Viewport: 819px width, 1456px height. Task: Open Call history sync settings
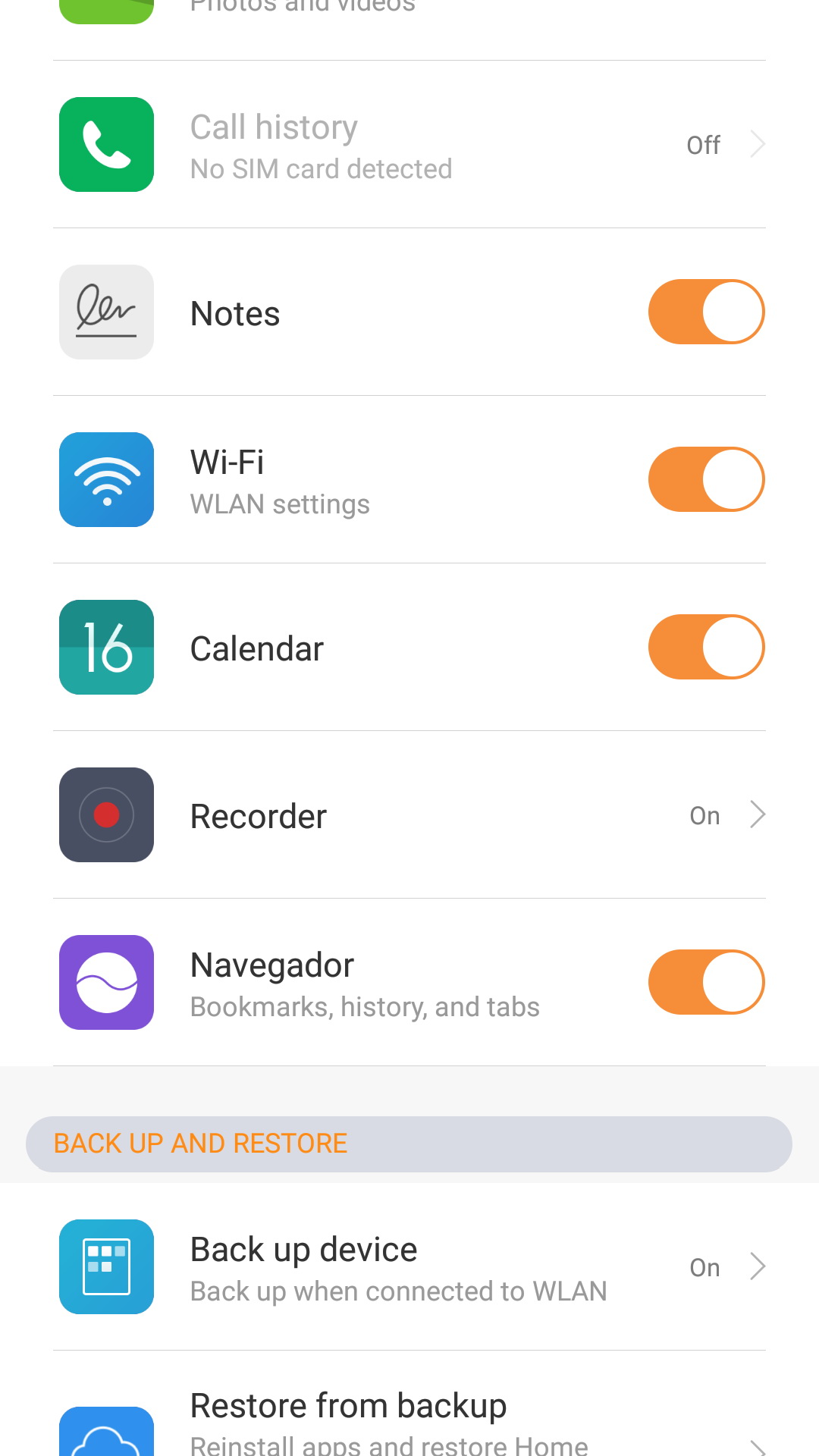[409, 145]
